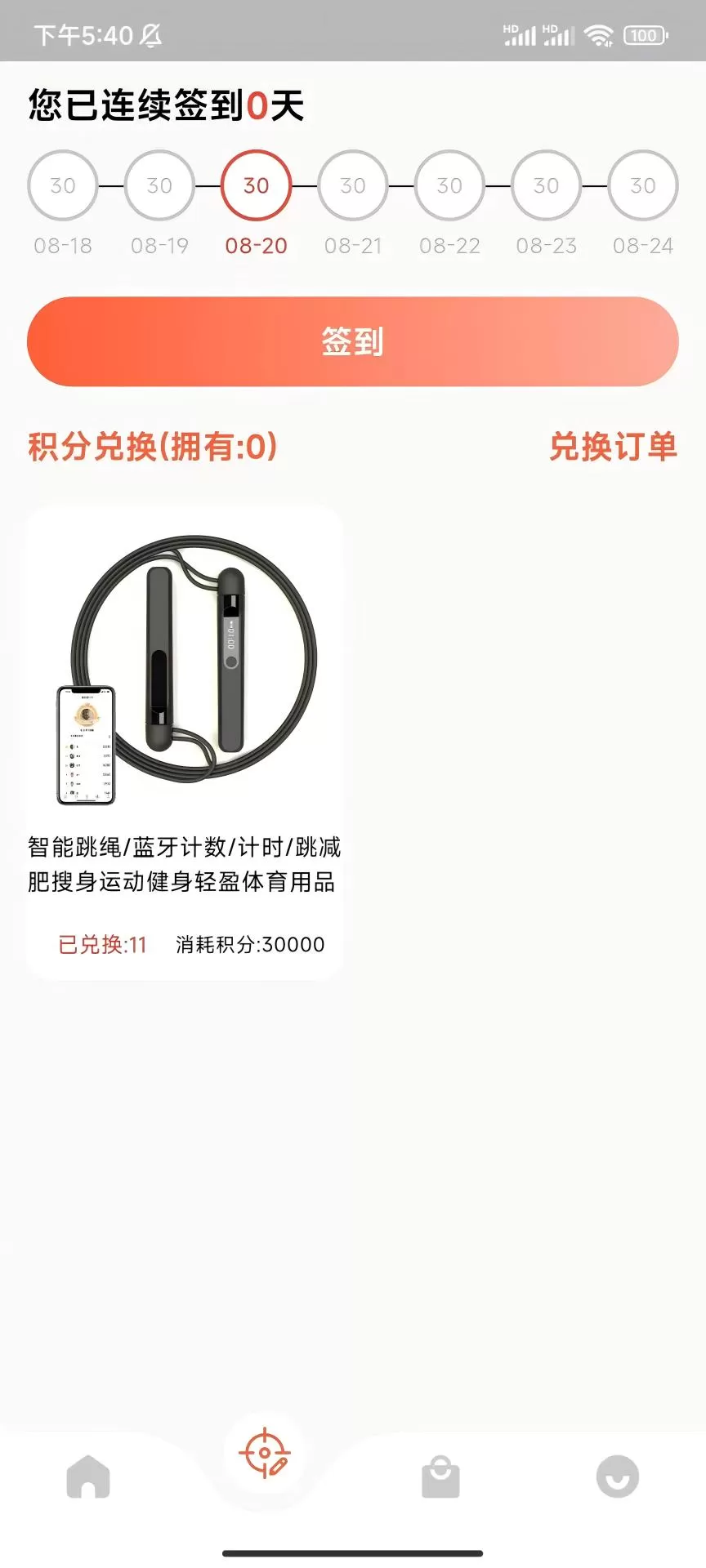The image size is (706, 1568).
Task: Go to the home tab
Action: [88, 1477]
